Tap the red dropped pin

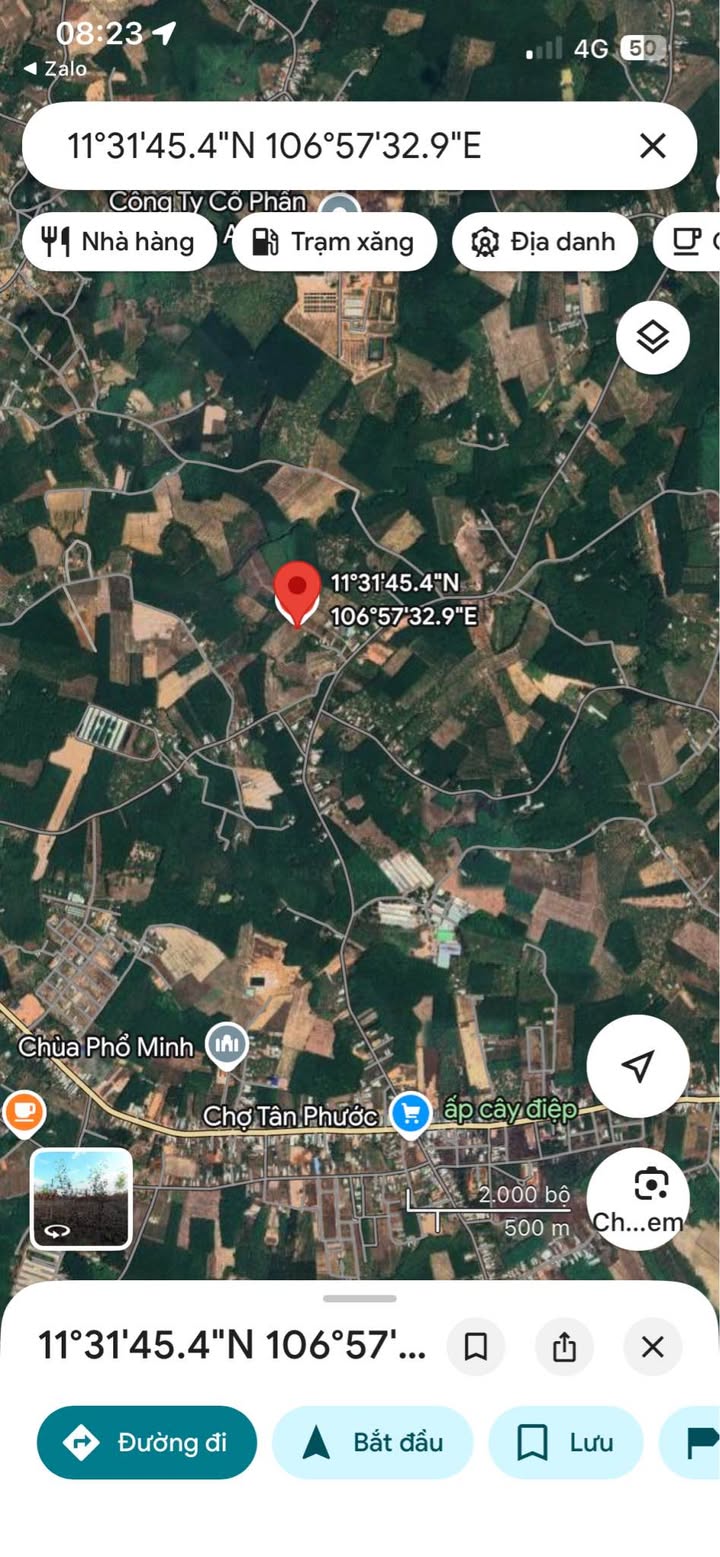[x=296, y=592]
